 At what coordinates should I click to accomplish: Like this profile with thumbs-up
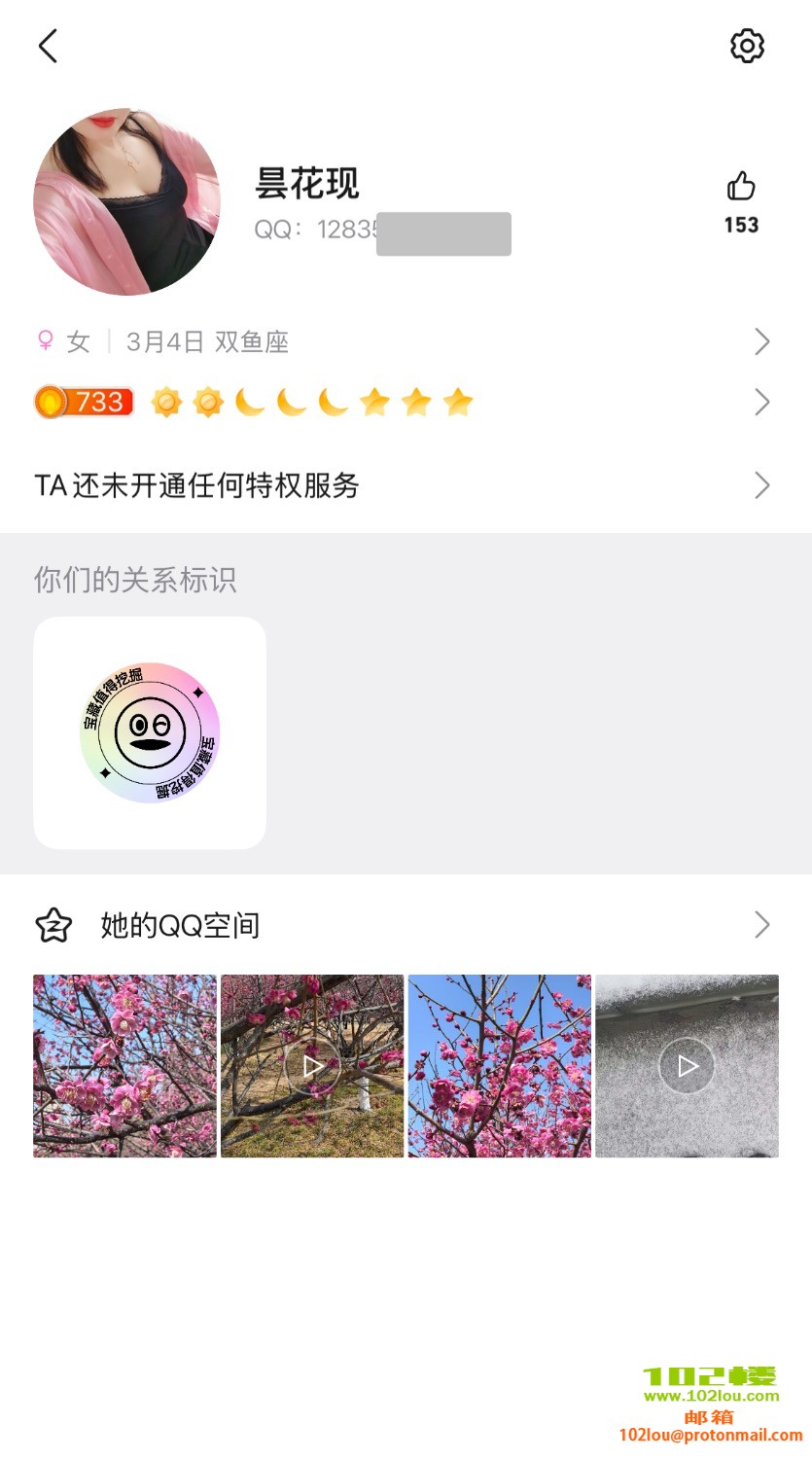click(741, 187)
